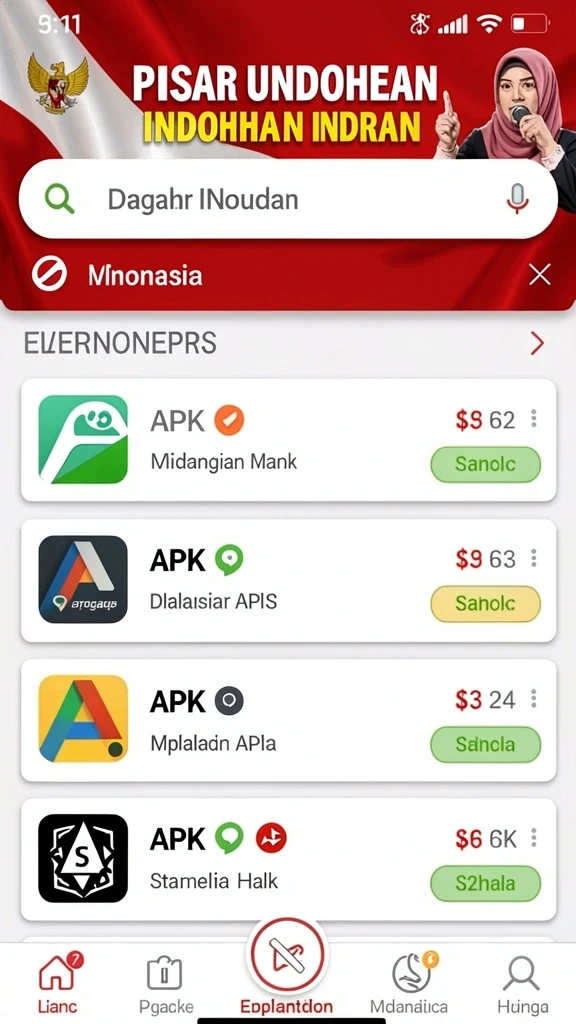This screenshot has width=576, height=1024.
Task: Open overflow menu for Dlalaisiar APIS
Action: click(x=534, y=558)
